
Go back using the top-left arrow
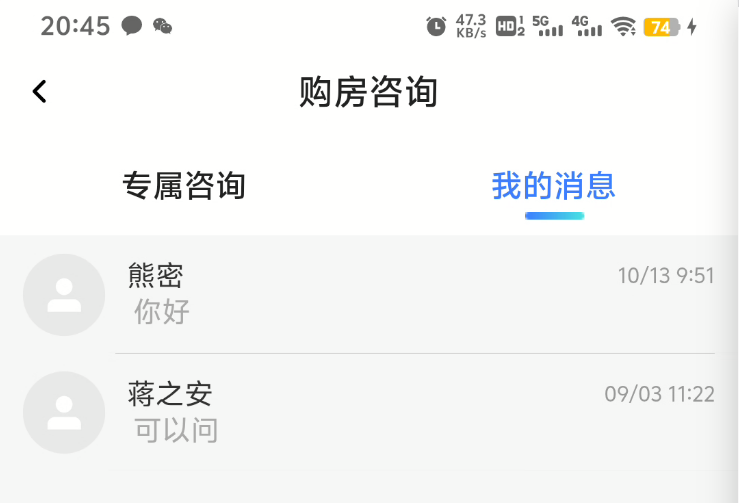(39, 92)
